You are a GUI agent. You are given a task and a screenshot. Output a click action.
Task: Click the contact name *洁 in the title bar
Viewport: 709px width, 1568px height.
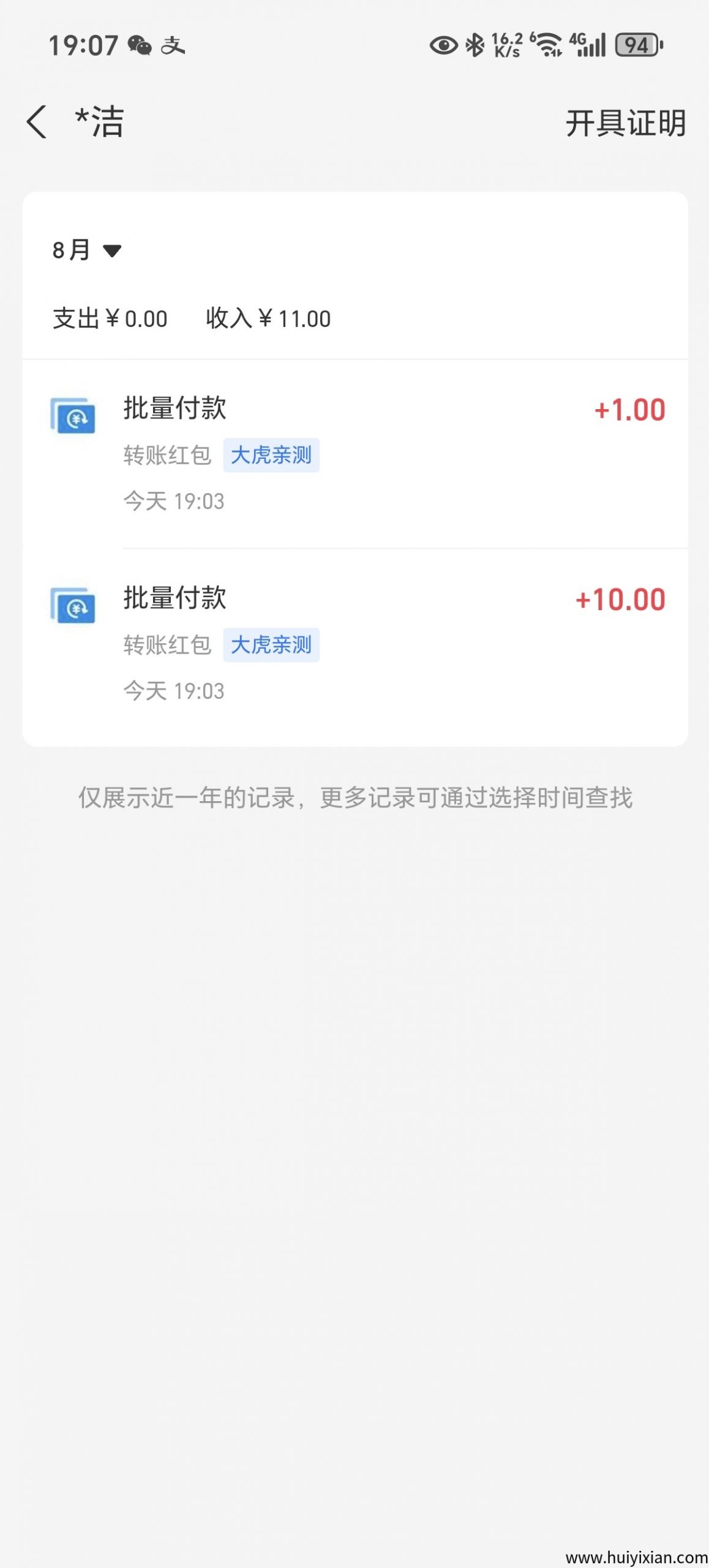98,121
